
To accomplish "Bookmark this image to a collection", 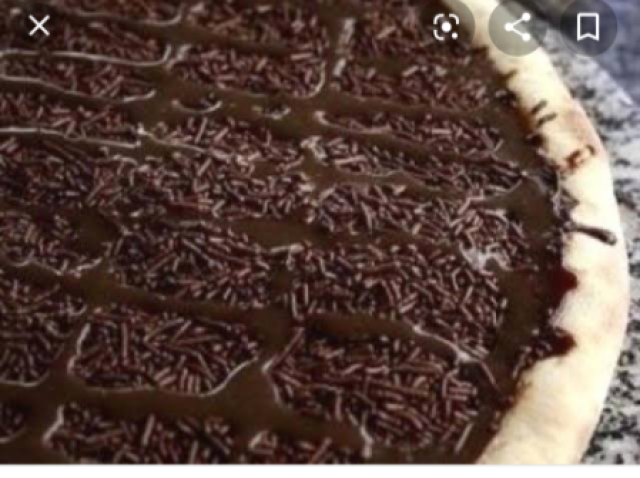I will (x=588, y=27).
